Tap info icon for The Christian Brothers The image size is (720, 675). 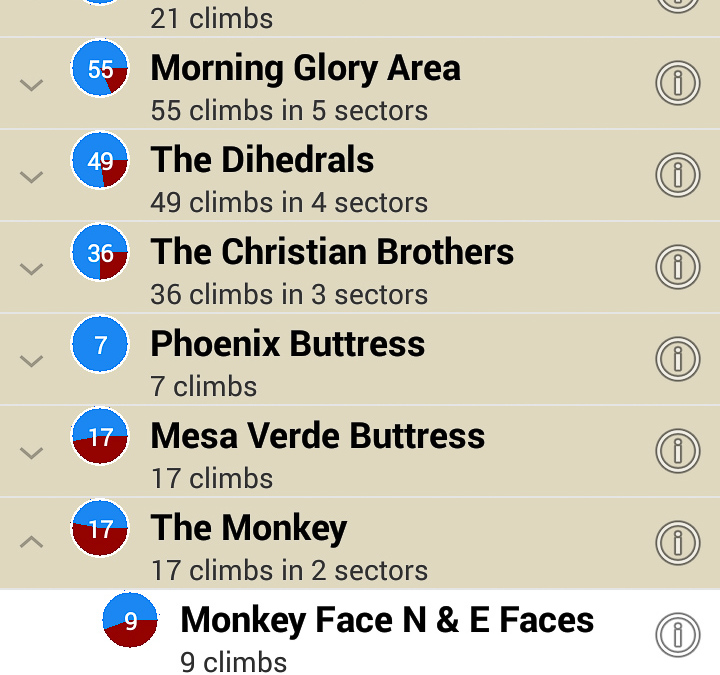click(x=677, y=267)
